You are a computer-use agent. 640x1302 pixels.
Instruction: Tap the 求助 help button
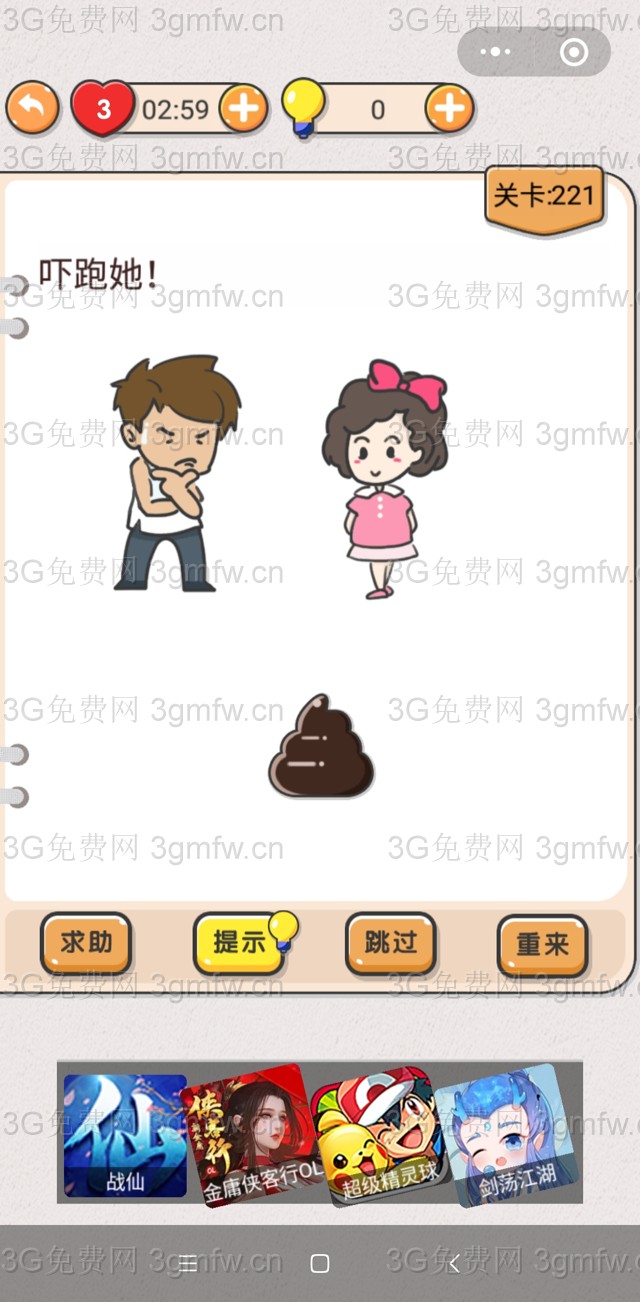click(x=86, y=942)
